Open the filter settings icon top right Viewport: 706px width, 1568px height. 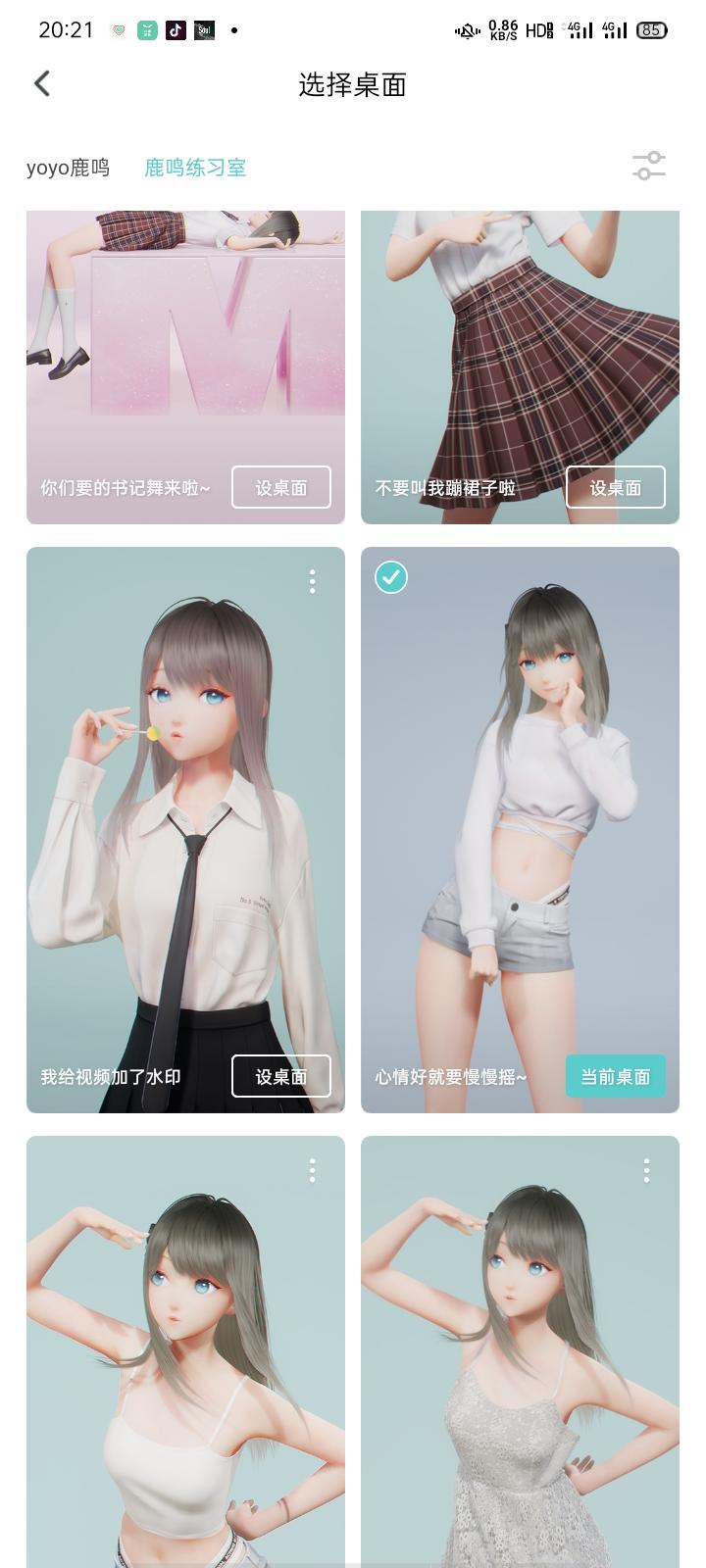pos(648,167)
